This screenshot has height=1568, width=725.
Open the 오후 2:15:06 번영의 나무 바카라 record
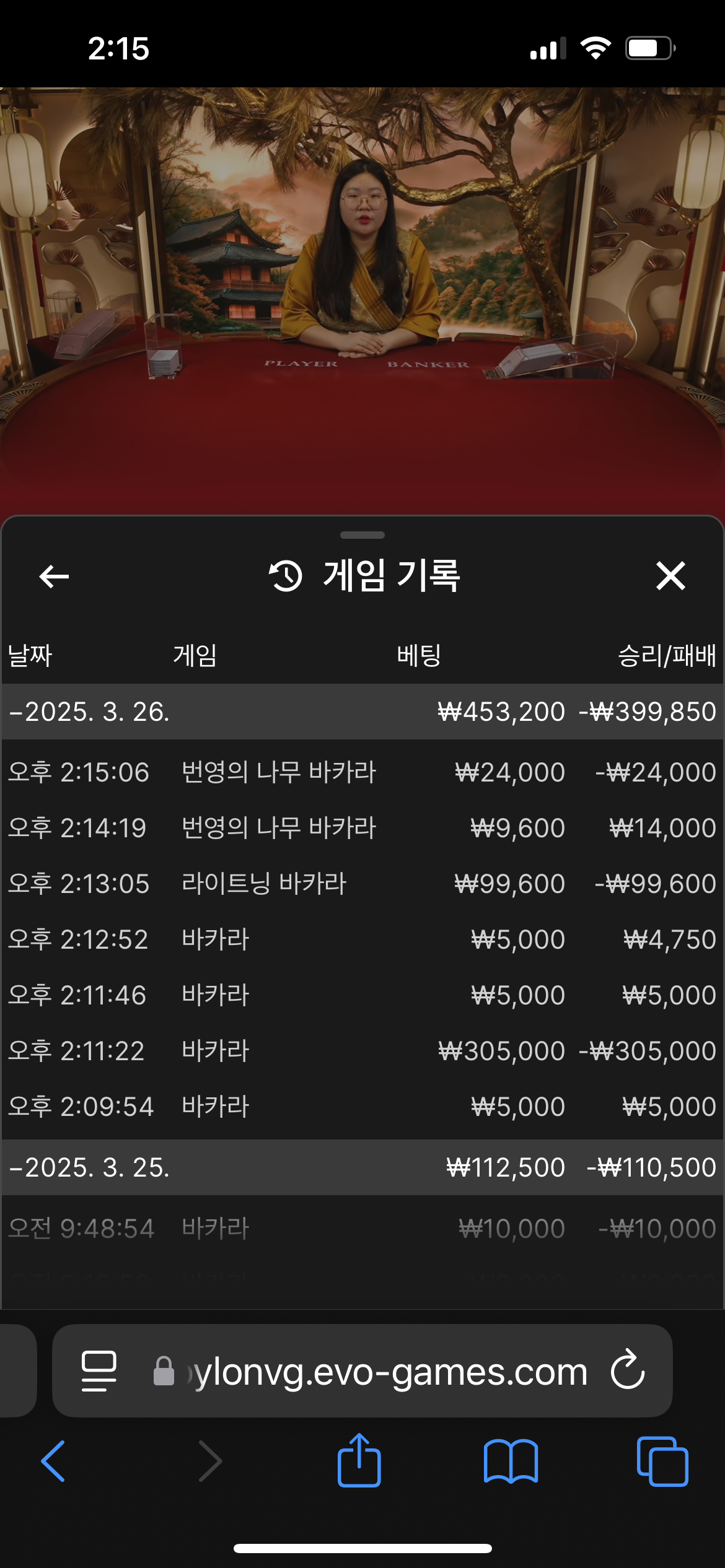(x=362, y=772)
